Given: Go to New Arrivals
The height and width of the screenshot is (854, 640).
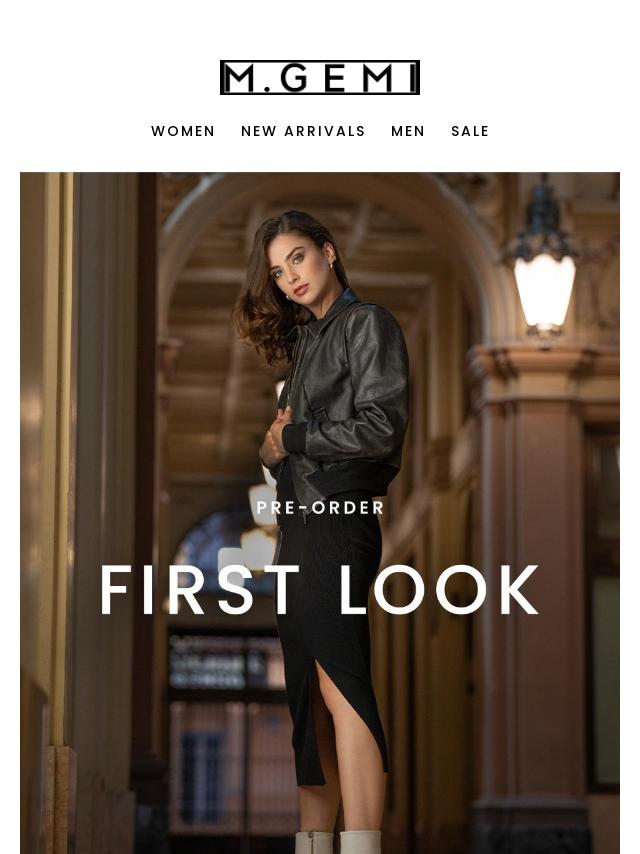Looking at the screenshot, I should [303, 131].
